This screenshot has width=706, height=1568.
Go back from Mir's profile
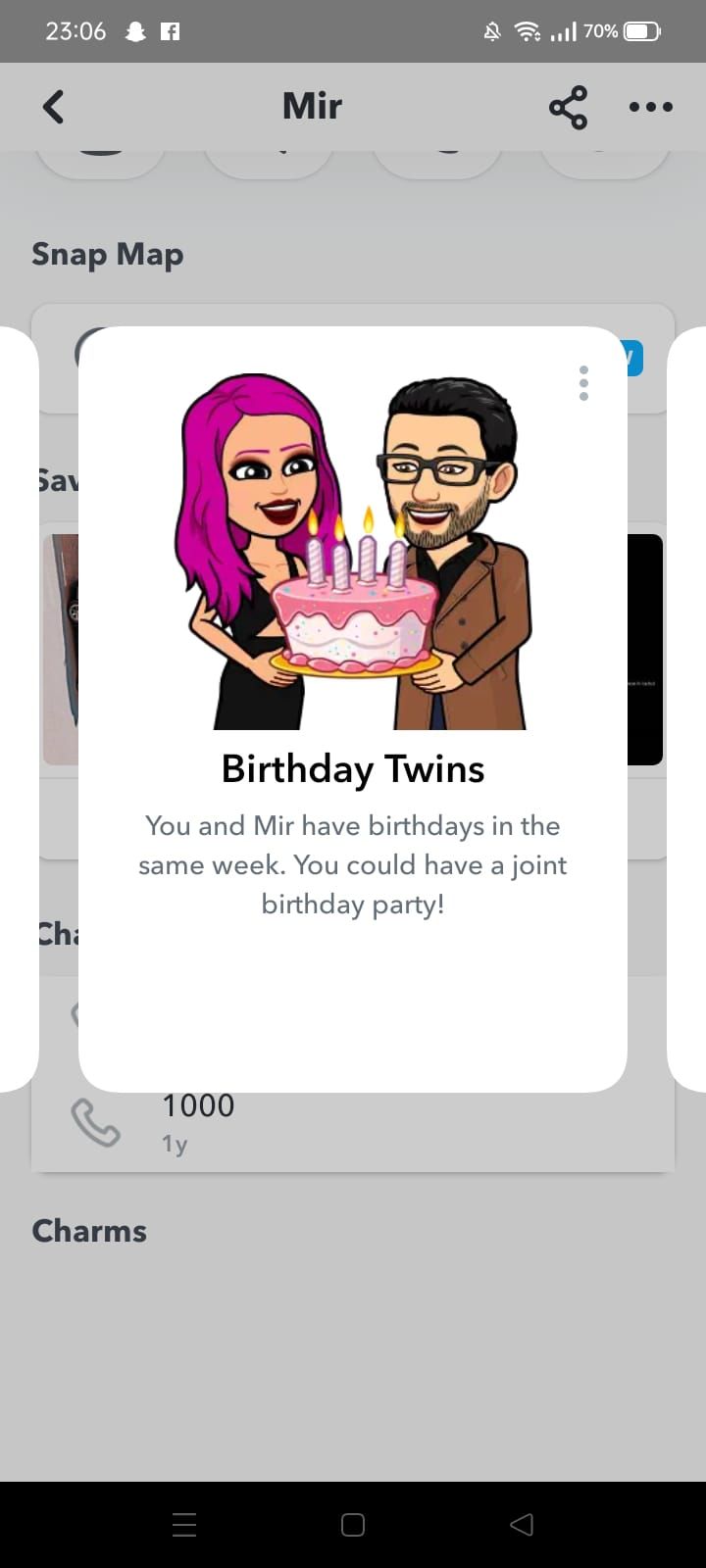click(x=54, y=107)
